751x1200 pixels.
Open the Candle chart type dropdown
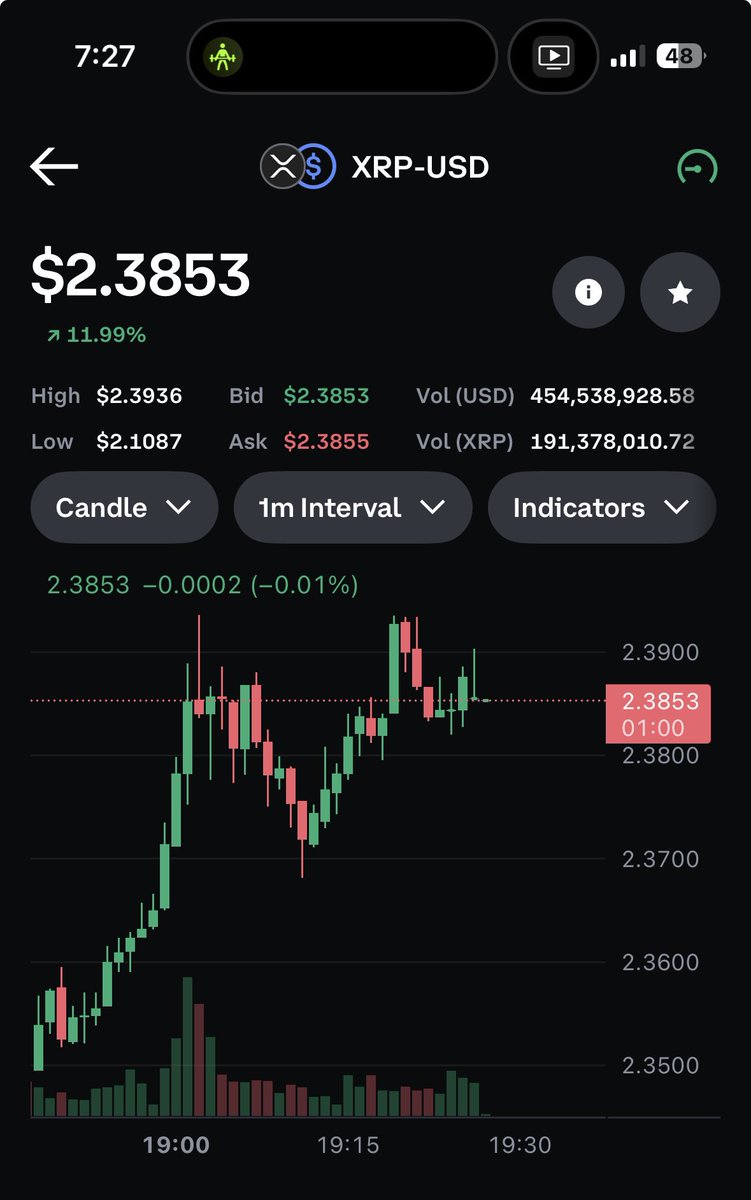(123, 508)
